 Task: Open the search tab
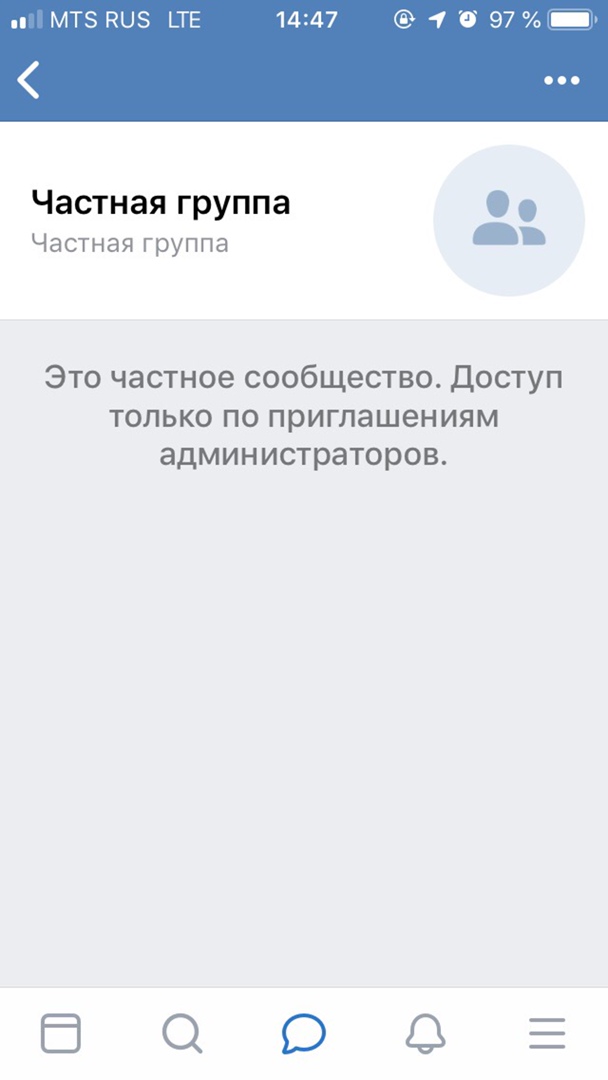pyautogui.click(x=182, y=1033)
